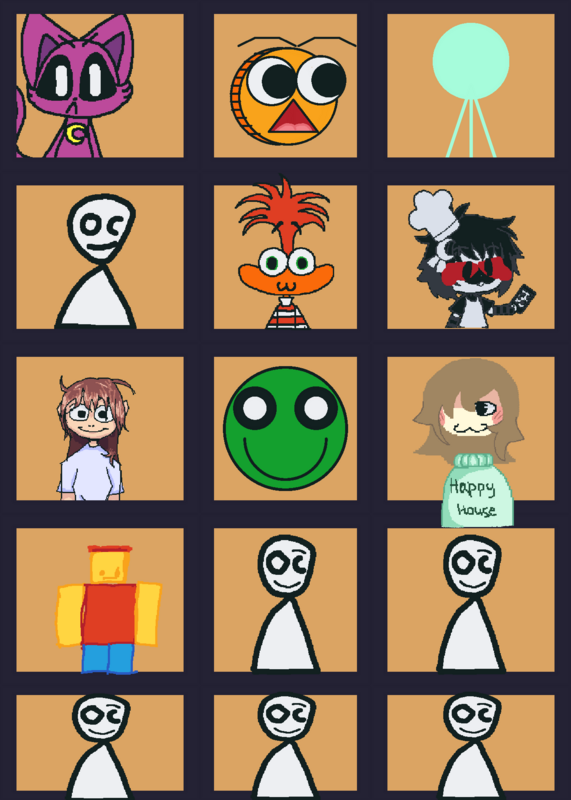Select the brown-haired girl in white shirt
Viewport: 571px width, 800px height.
click(100, 429)
